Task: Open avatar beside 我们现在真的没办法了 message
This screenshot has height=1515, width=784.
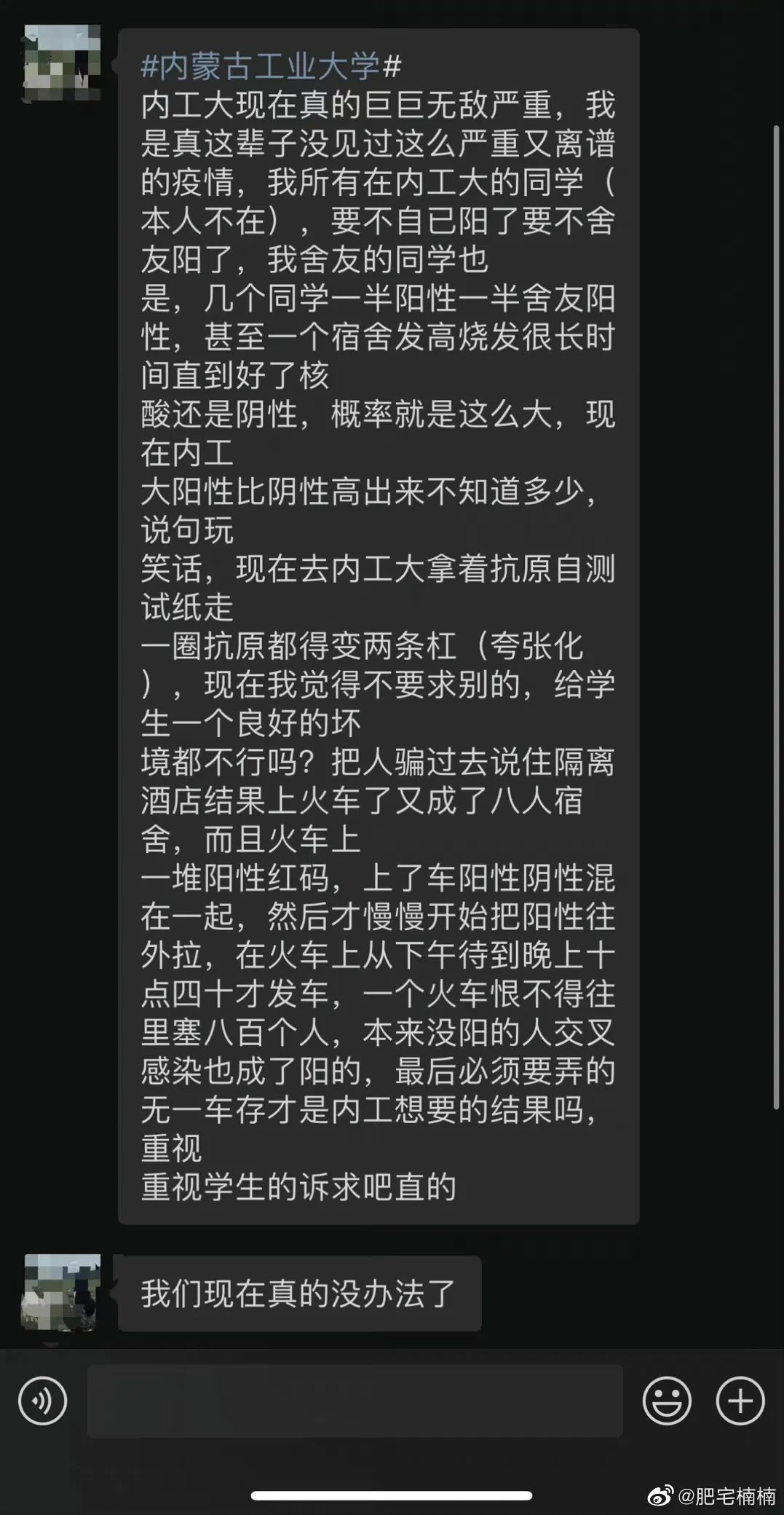Action: tap(62, 1293)
